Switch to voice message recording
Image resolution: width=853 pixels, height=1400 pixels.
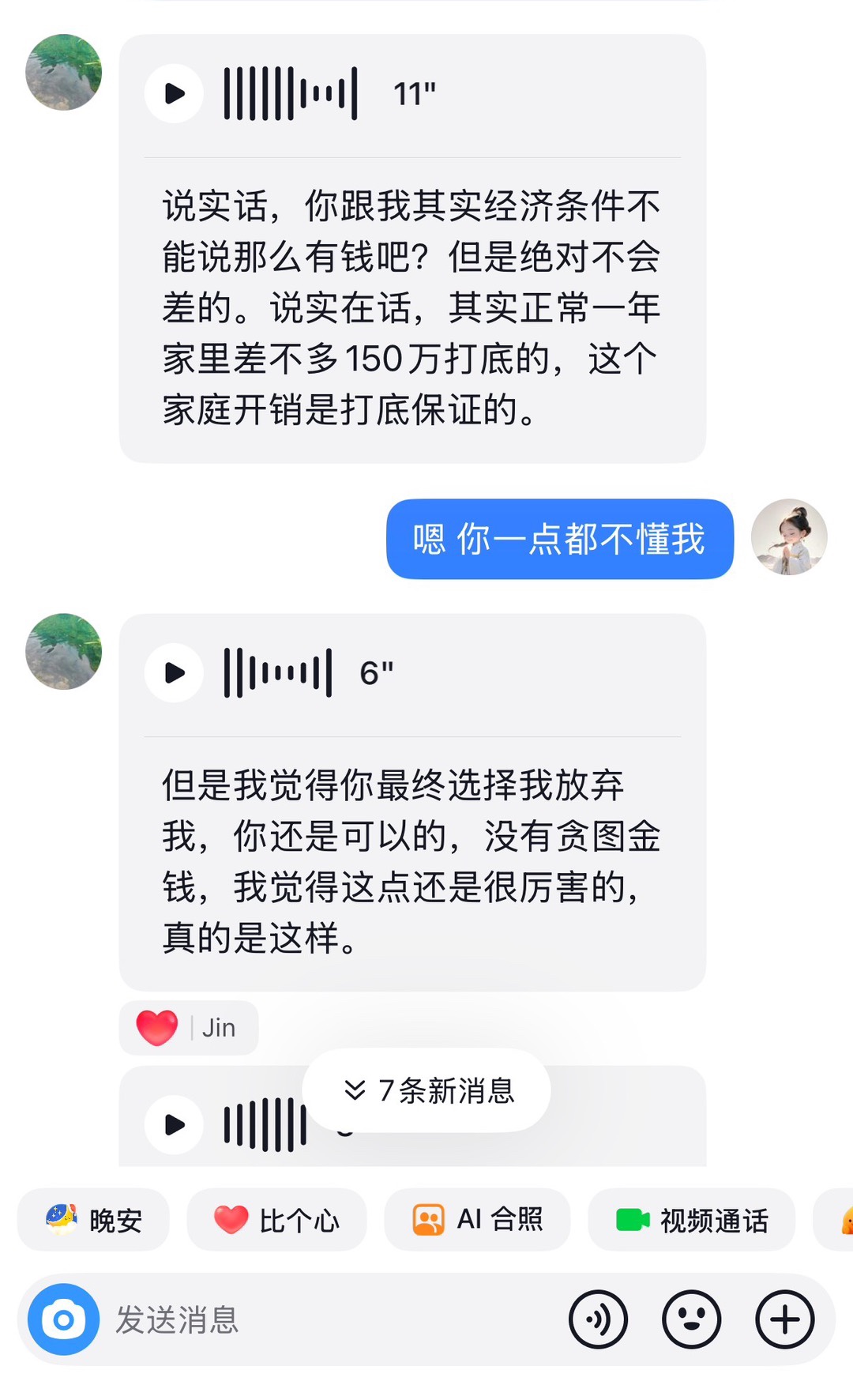tap(598, 1319)
